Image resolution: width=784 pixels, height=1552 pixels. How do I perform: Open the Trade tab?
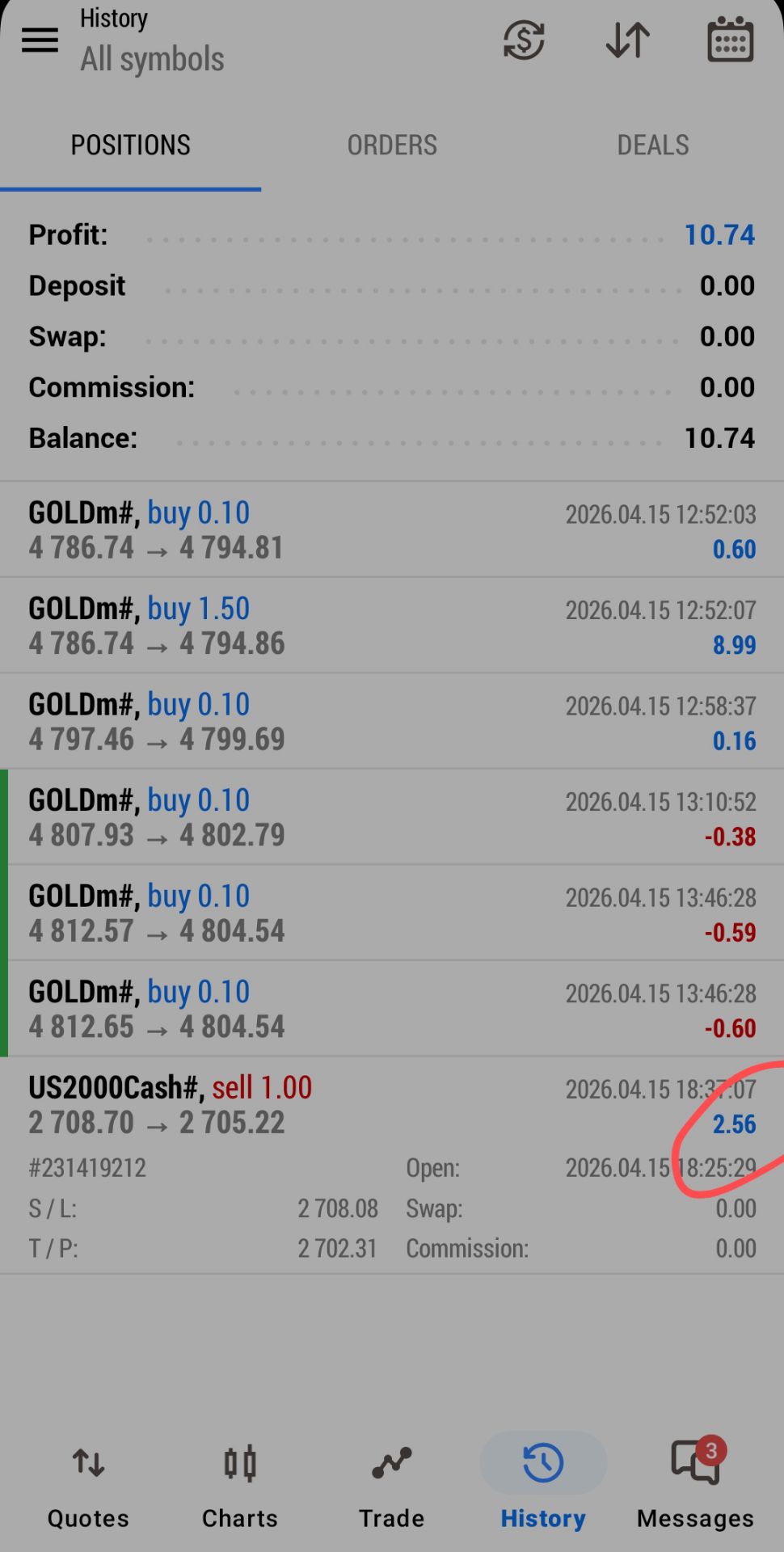(392, 1486)
